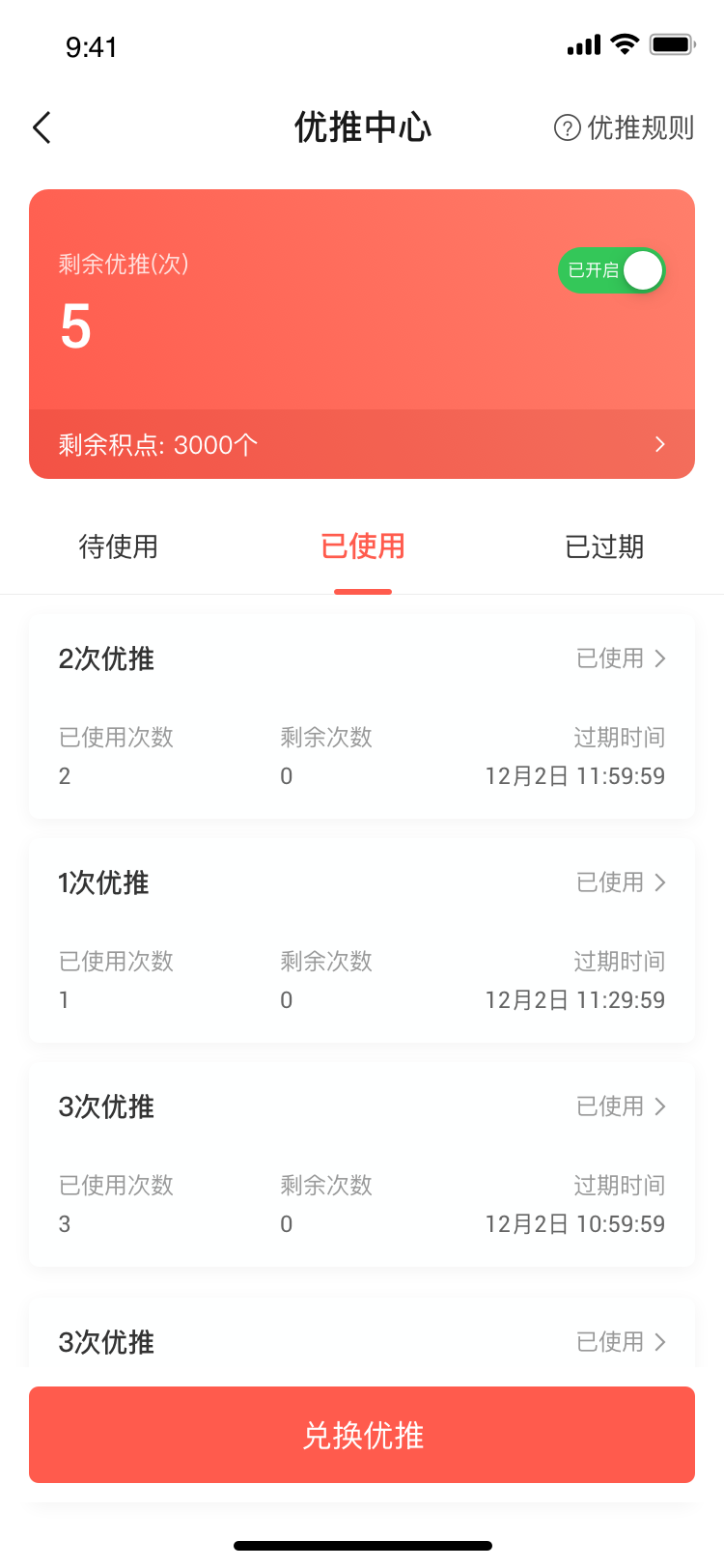Screen dimensions: 724x1568
Task: Open details via 剩余积点 row chevron
Action: (x=660, y=444)
